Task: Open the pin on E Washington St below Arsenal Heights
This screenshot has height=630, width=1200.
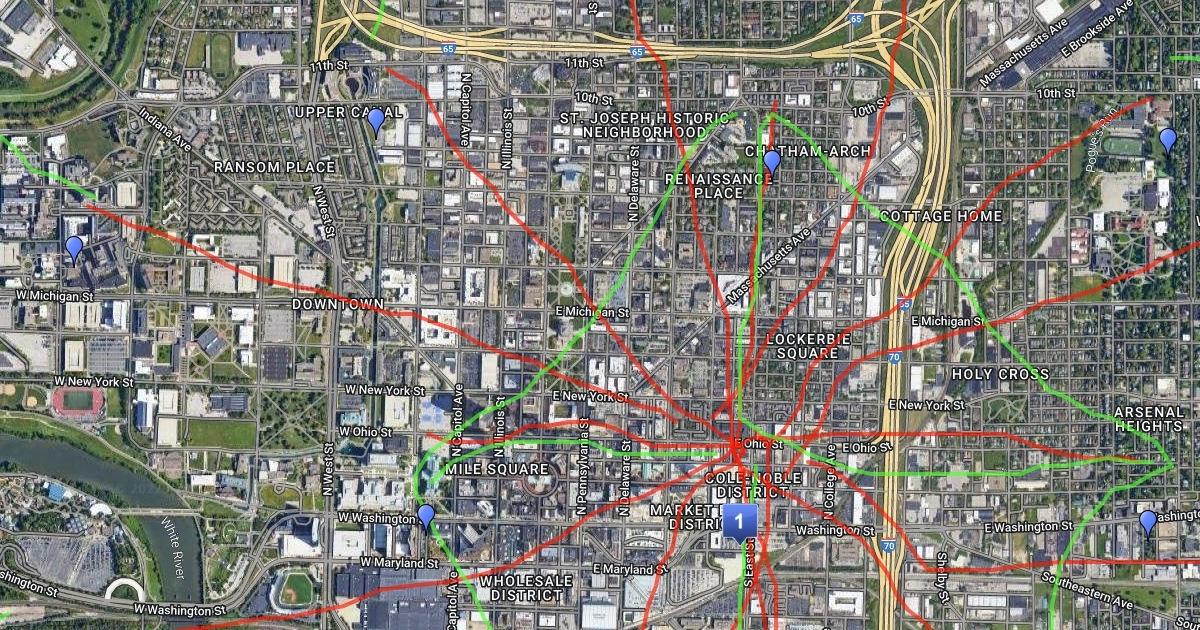Action: click(x=1148, y=521)
